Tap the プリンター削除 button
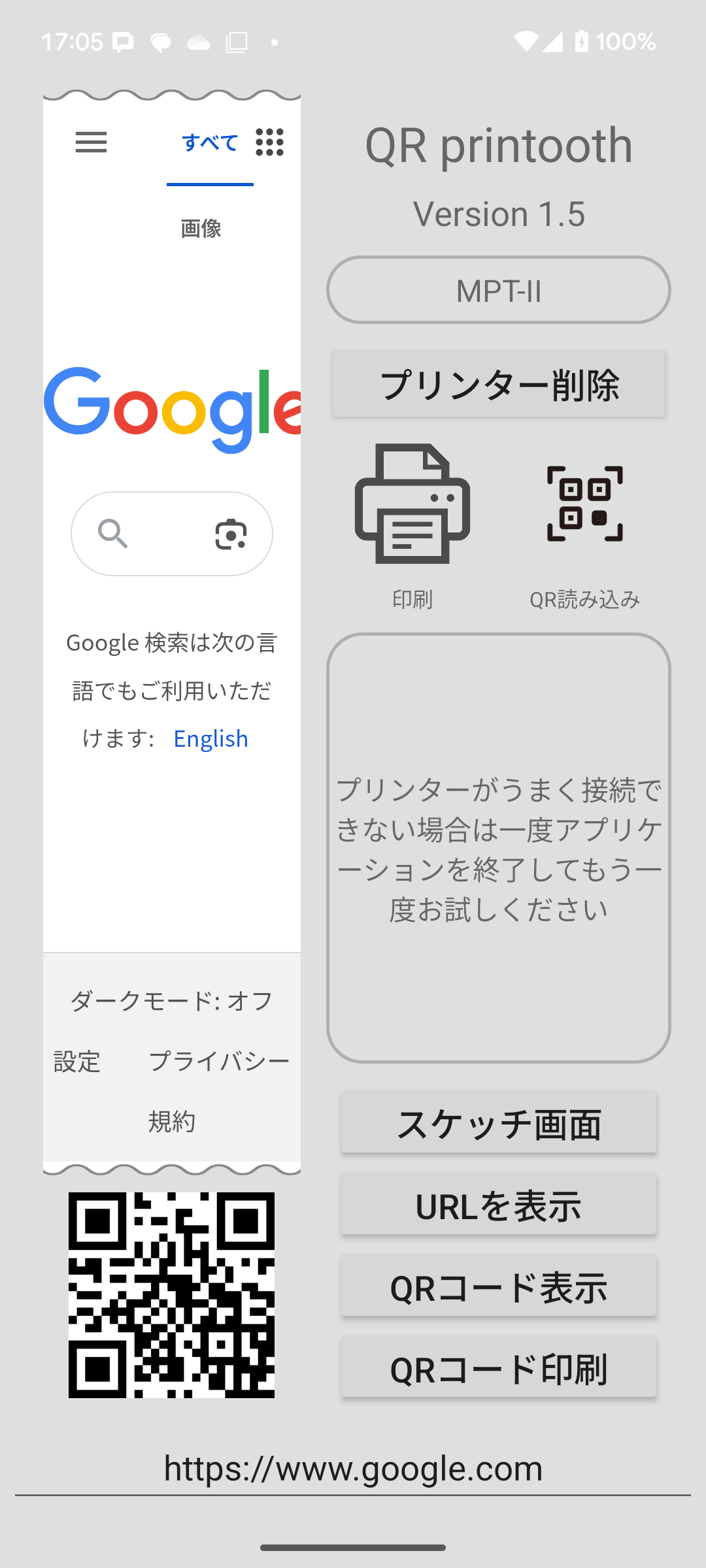Viewport: 706px width, 1568px height. pos(498,384)
